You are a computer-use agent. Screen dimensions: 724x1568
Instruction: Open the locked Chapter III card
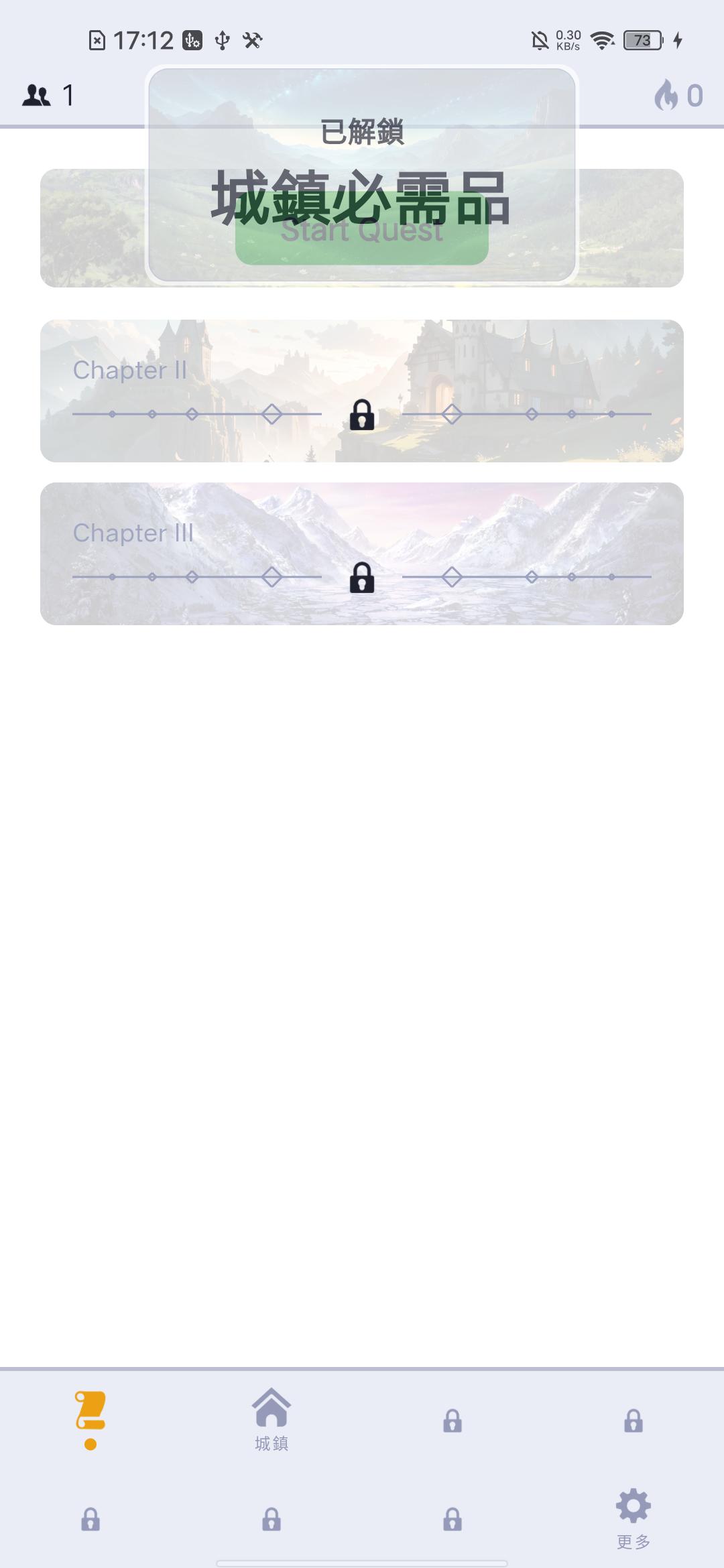(361, 553)
